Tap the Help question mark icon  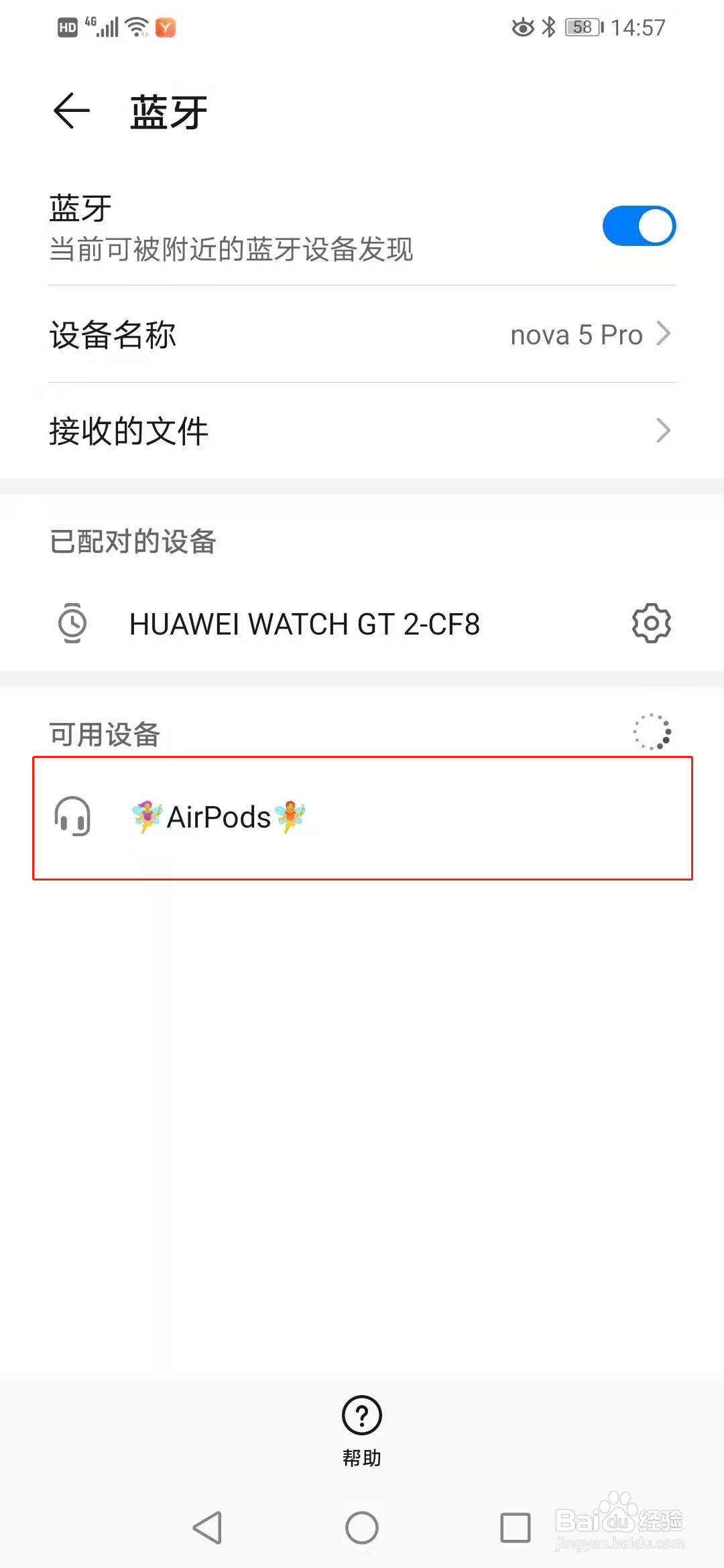pyautogui.click(x=361, y=1416)
